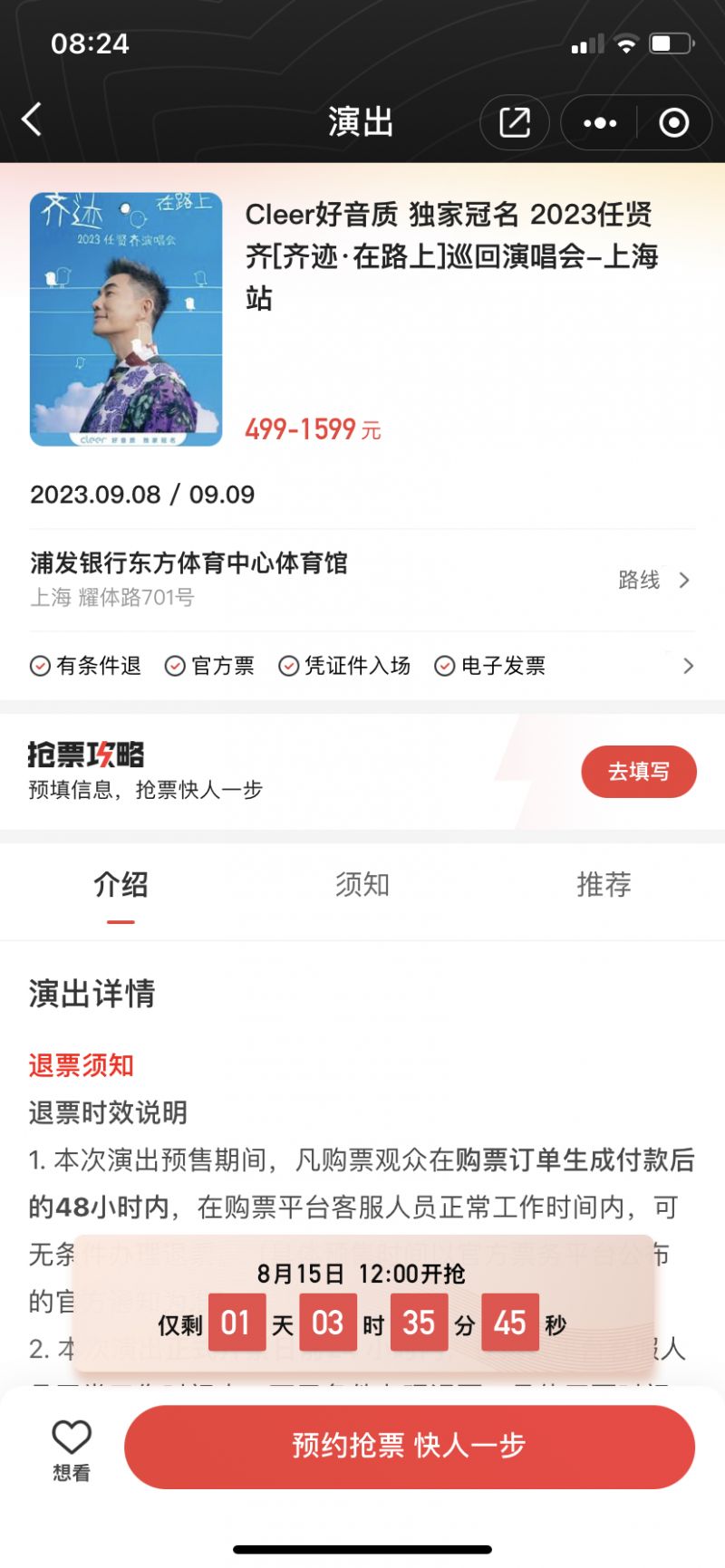Open the 路线 route to the venue
Viewport: 725px width, 1568px height.
[x=653, y=580]
